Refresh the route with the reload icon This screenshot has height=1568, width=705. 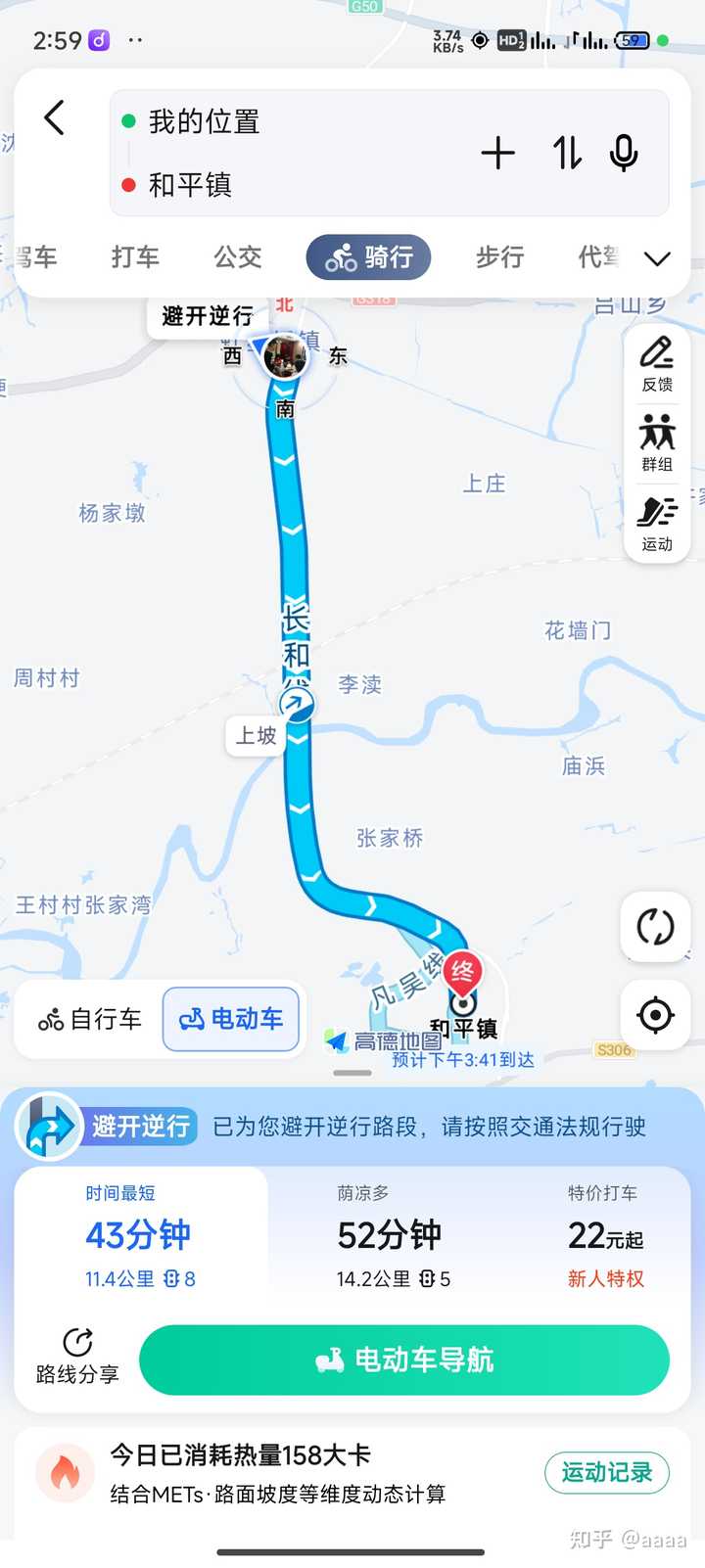click(x=655, y=927)
